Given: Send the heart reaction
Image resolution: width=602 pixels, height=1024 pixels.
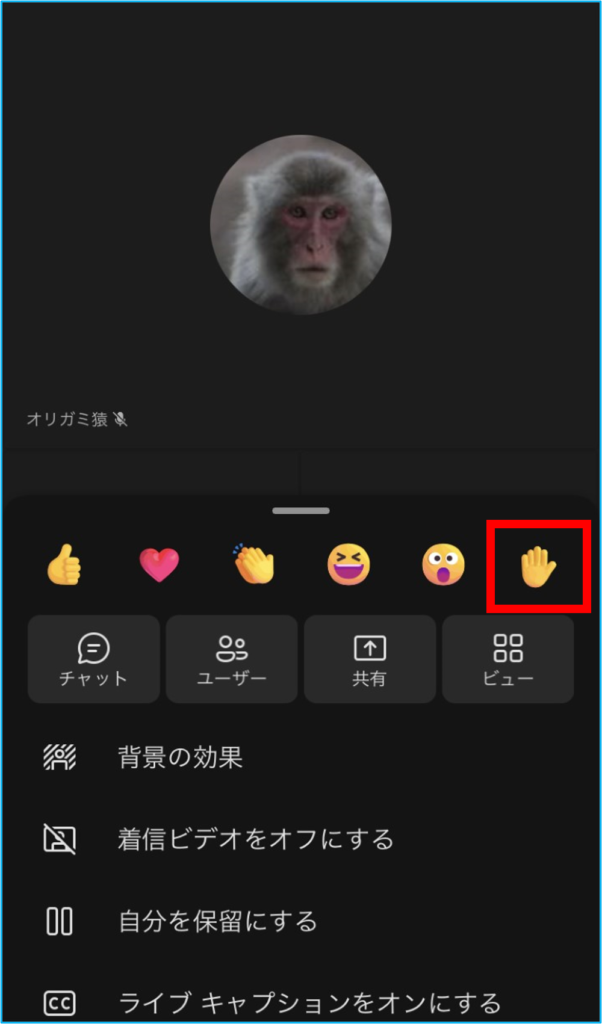Looking at the screenshot, I should [158, 566].
